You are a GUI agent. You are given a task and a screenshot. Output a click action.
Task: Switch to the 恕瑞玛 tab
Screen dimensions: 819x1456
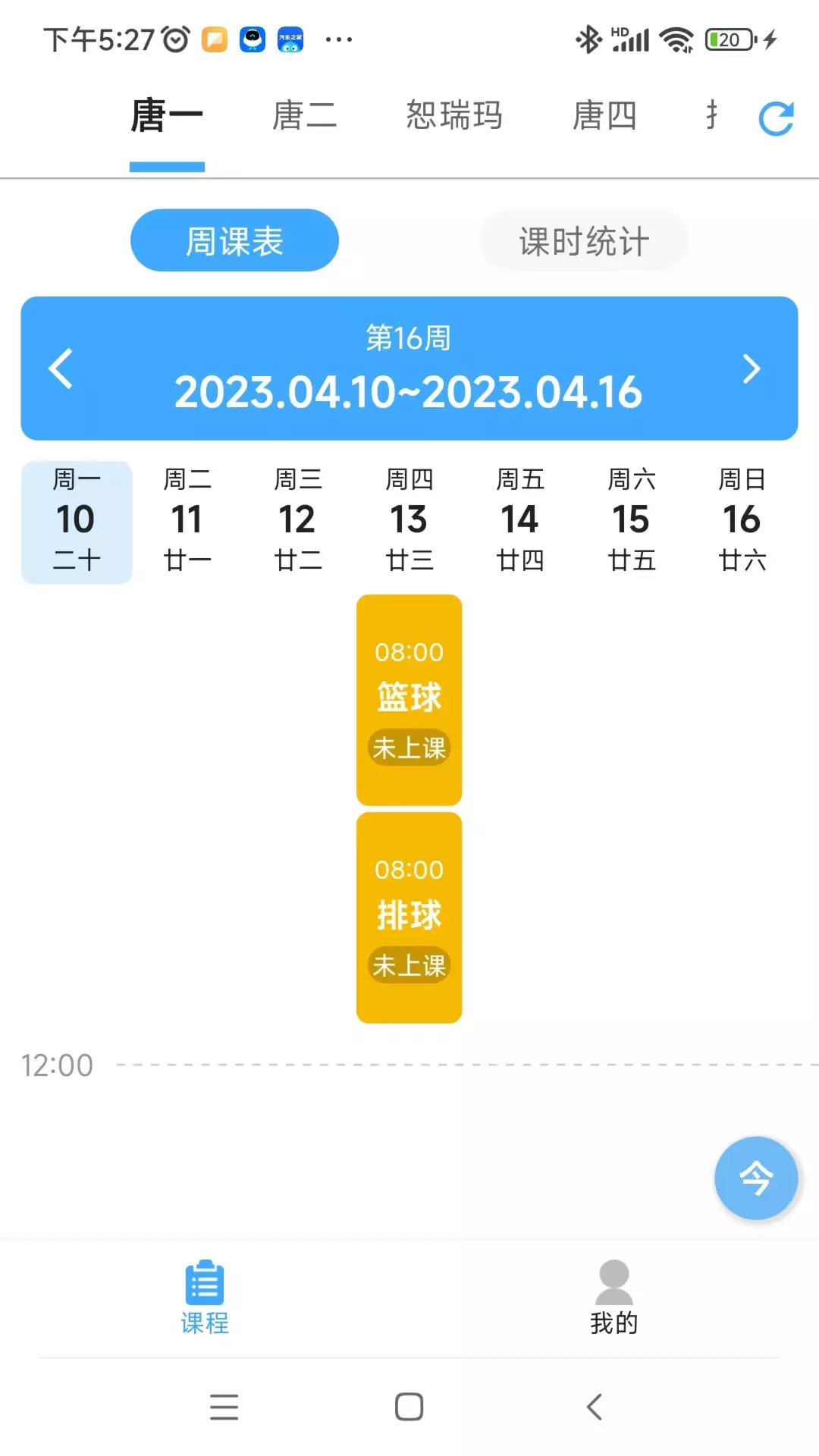[454, 116]
